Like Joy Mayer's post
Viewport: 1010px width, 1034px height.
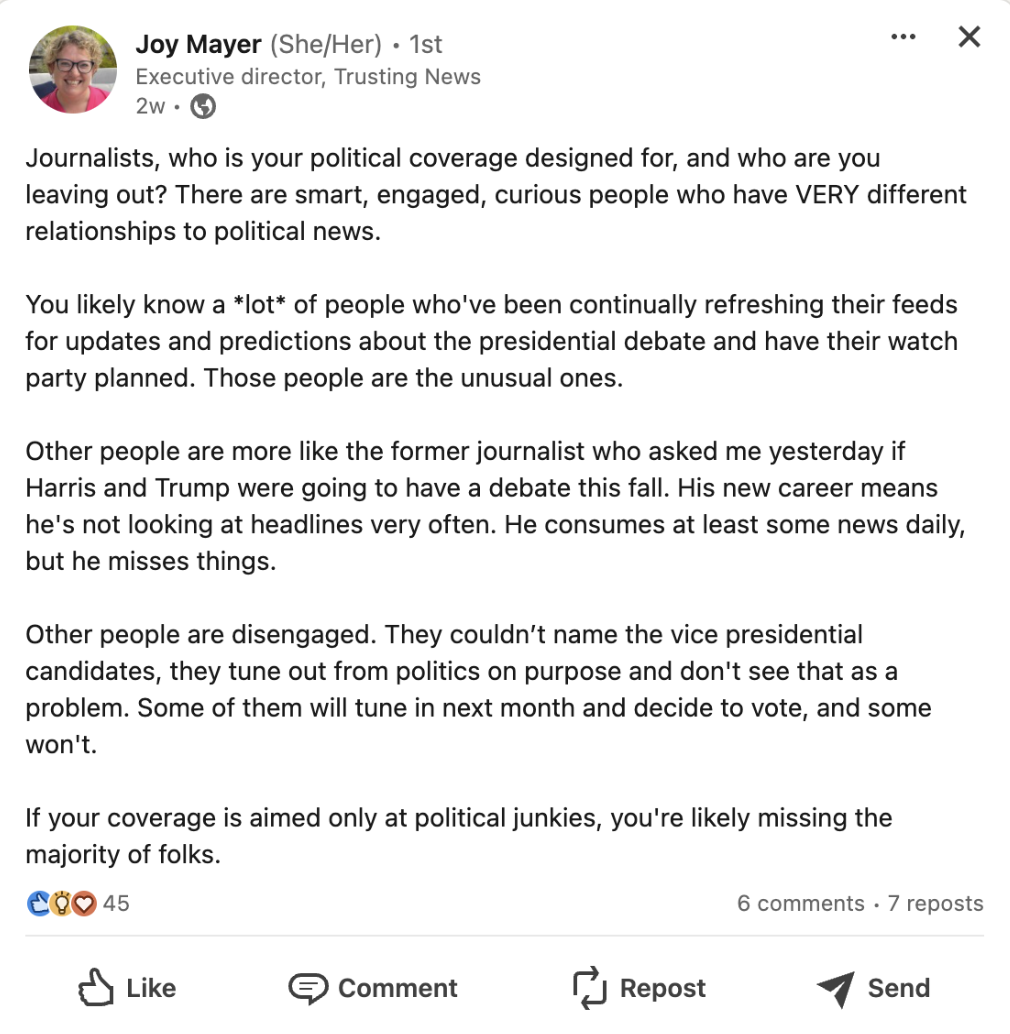coord(127,988)
